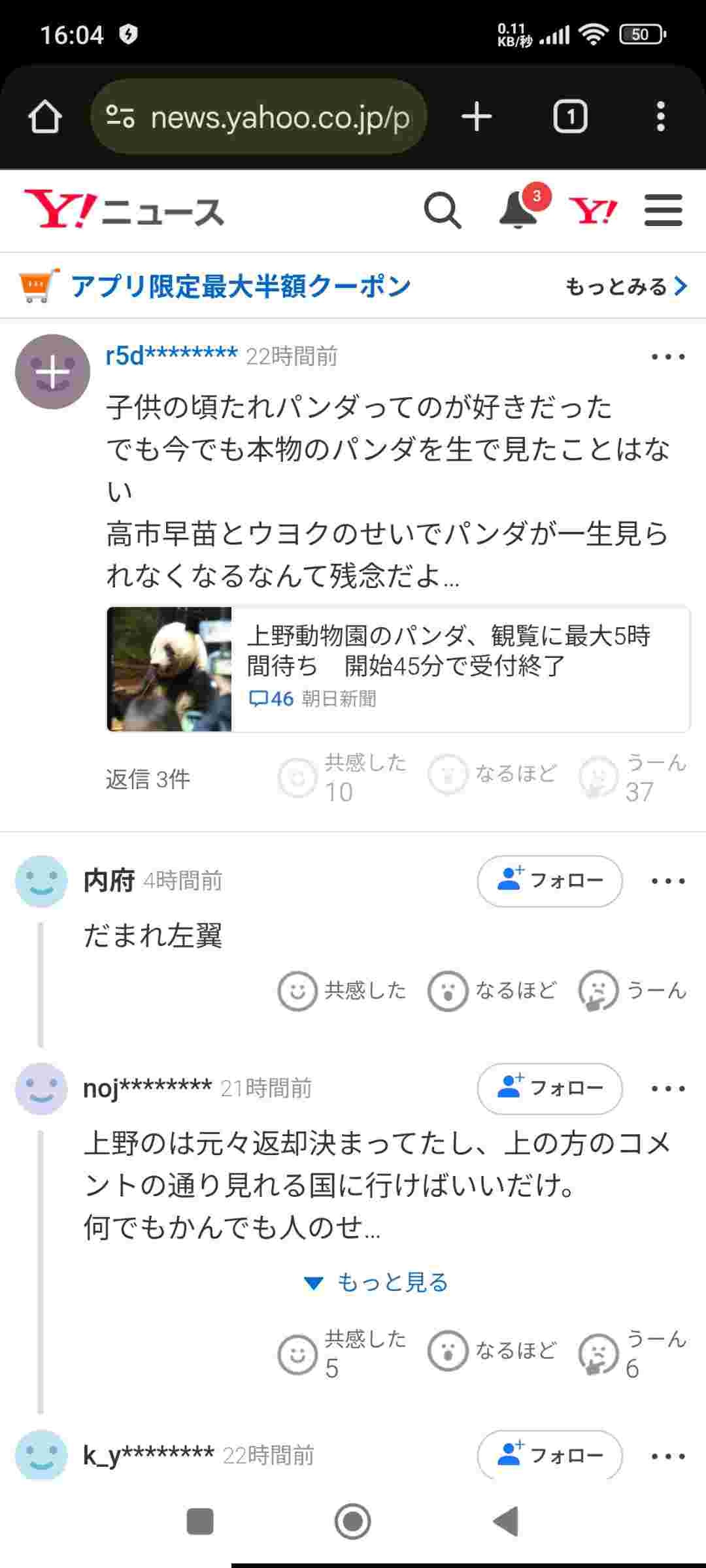This screenshot has height=1568, width=706.
Task: Open the Ueno Zoo panda article card
Action: (397, 669)
